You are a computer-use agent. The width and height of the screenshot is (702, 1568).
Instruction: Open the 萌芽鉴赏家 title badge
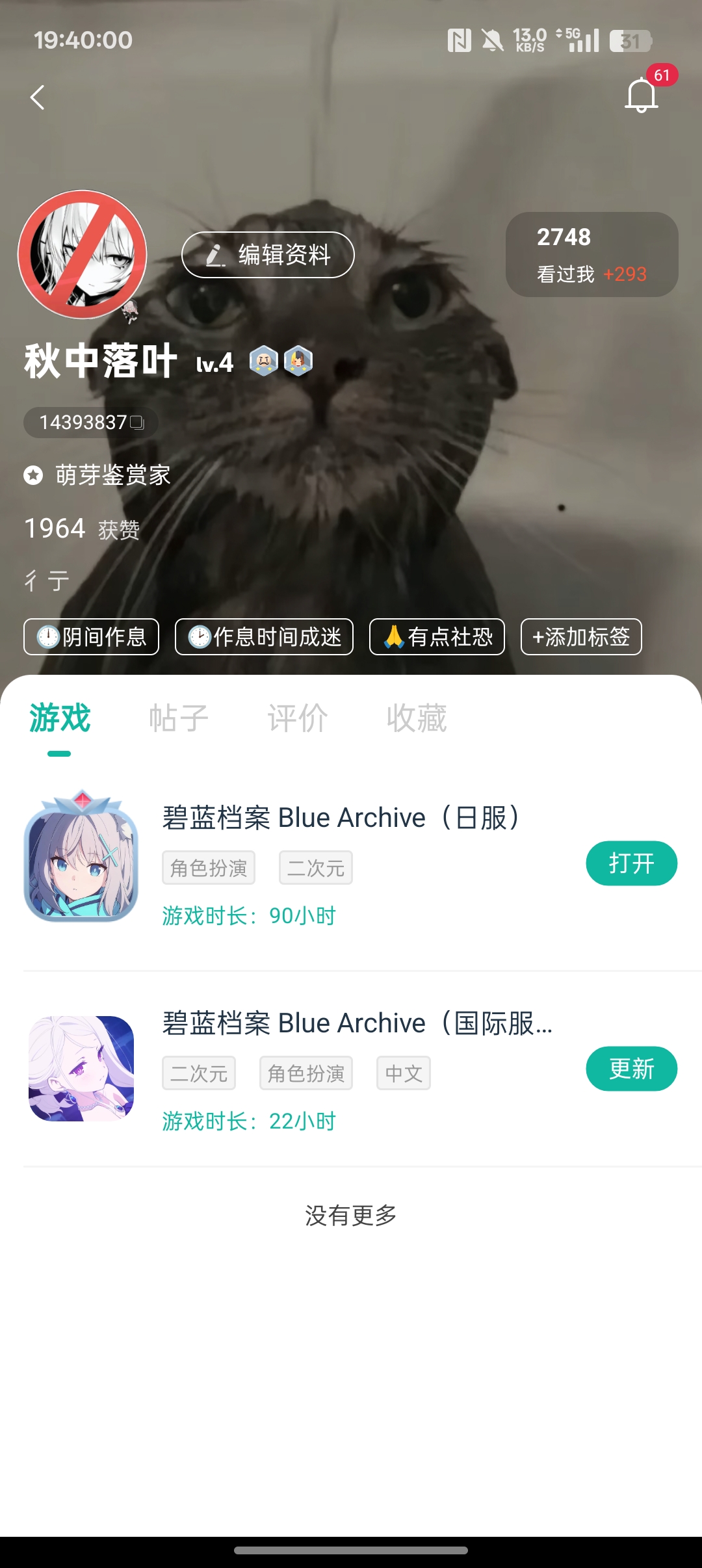(x=97, y=475)
